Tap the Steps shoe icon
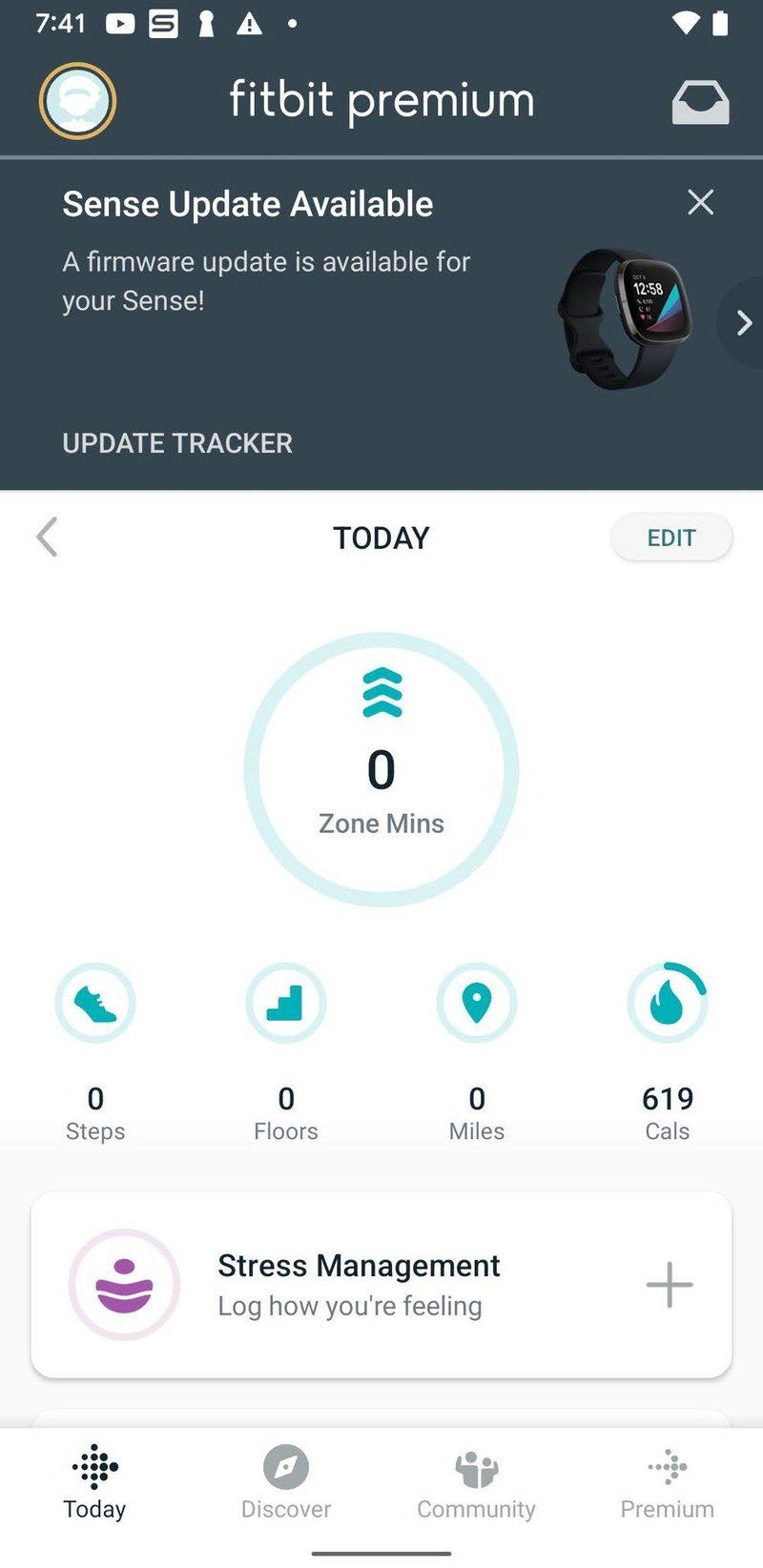This screenshot has width=763, height=1568. click(x=94, y=1003)
